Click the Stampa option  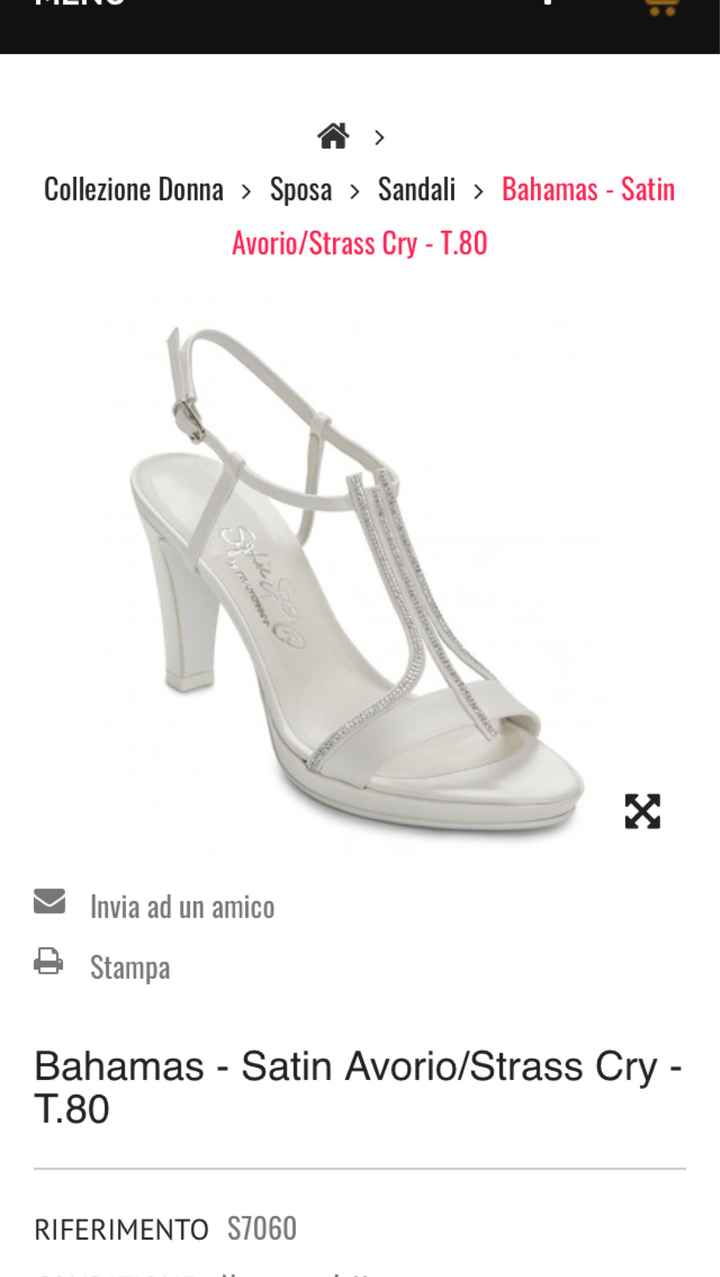[x=130, y=967]
